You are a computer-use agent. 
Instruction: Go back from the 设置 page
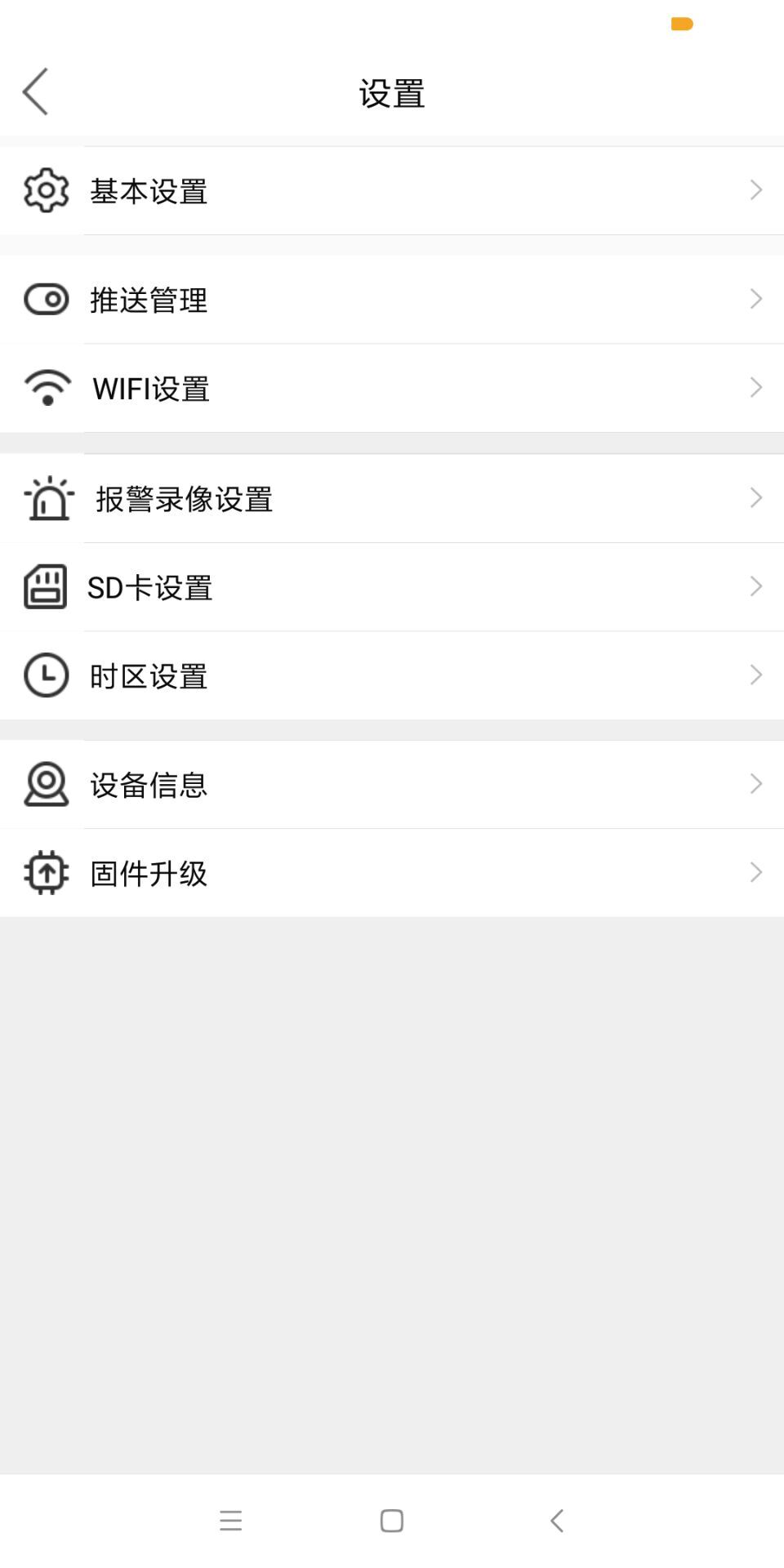click(36, 91)
